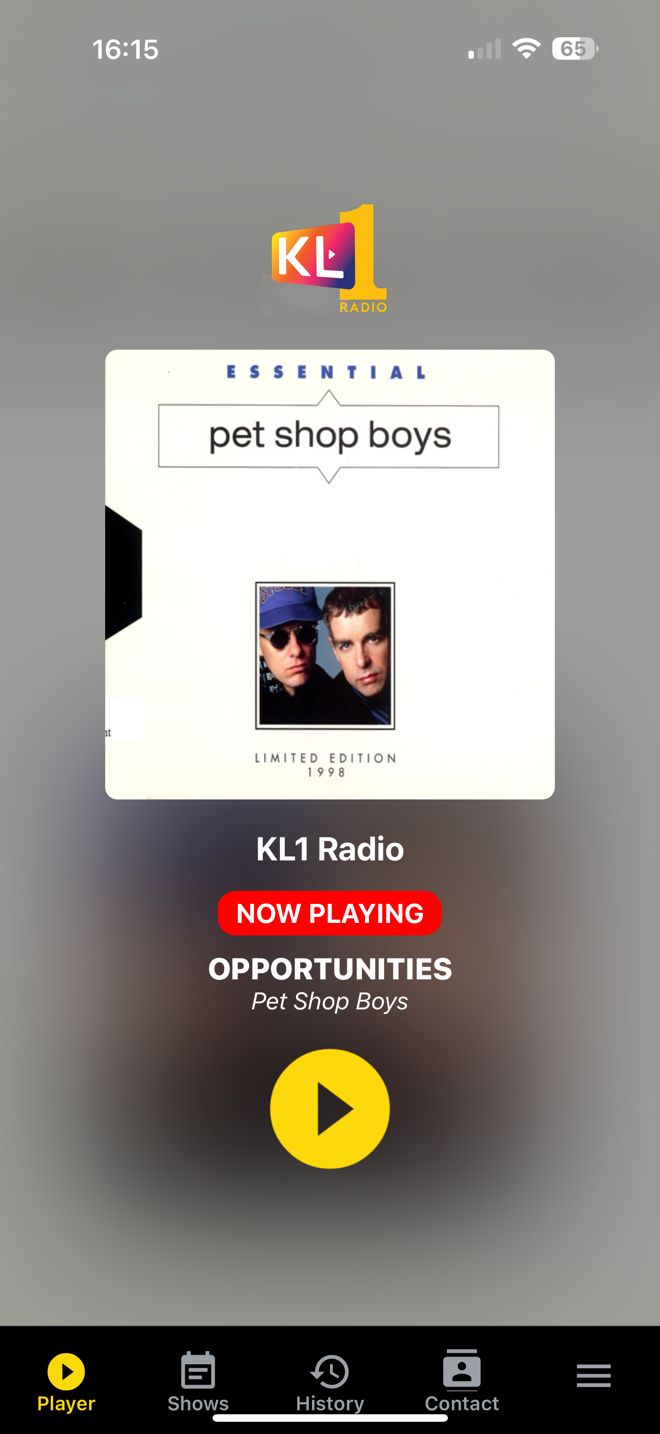Open the Contact tab
This screenshot has height=1434, width=660.
coord(462,1382)
